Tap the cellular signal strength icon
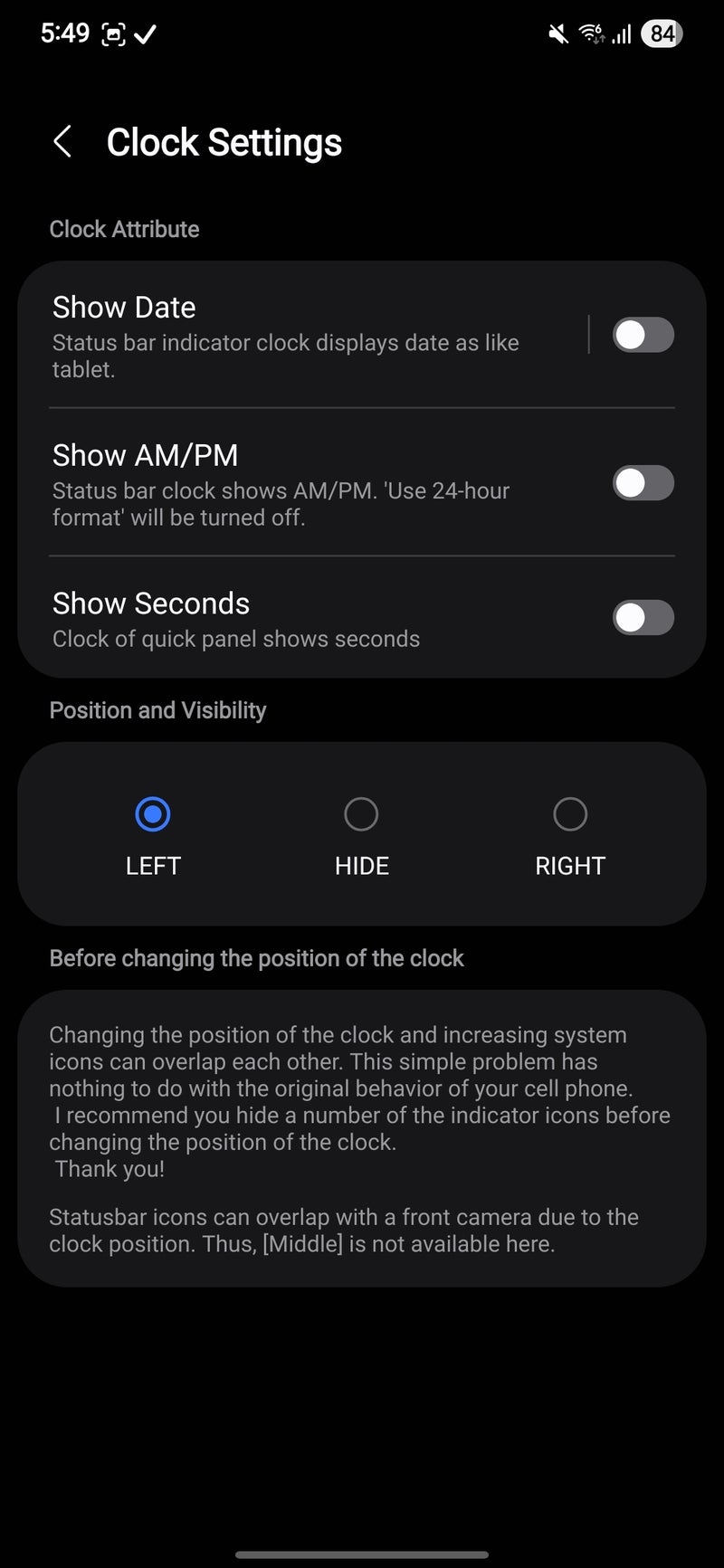Screen dimensions: 724x1568 pyautogui.click(x=623, y=33)
